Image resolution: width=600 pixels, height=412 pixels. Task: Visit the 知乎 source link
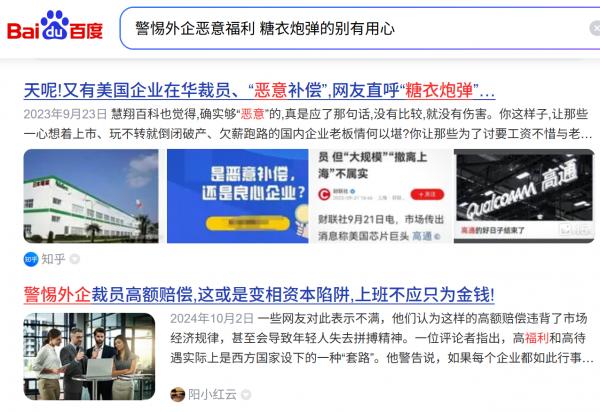(46, 259)
